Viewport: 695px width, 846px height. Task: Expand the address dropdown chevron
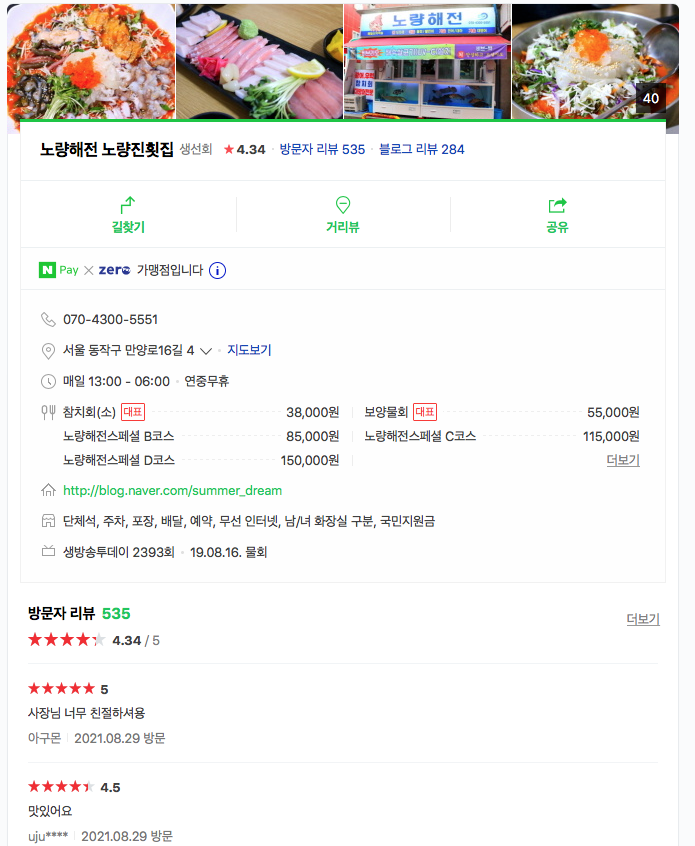tap(206, 351)
